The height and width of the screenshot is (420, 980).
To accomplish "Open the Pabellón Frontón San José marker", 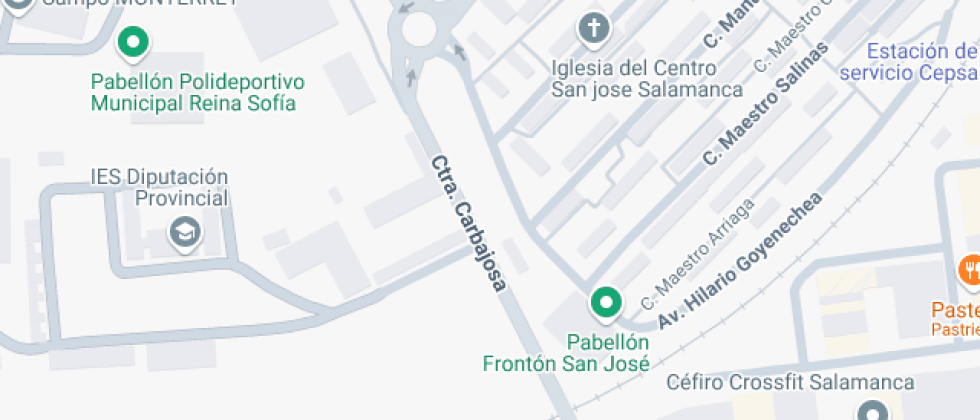I will point(606,304).
